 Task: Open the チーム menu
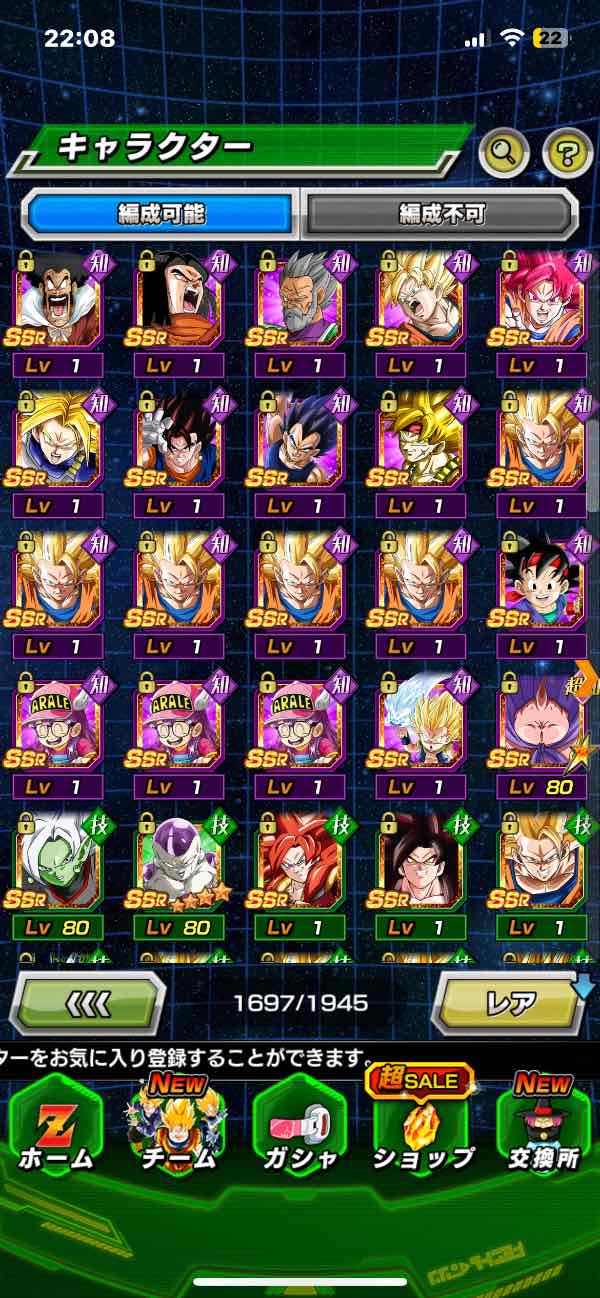[x=177, y=1128]
